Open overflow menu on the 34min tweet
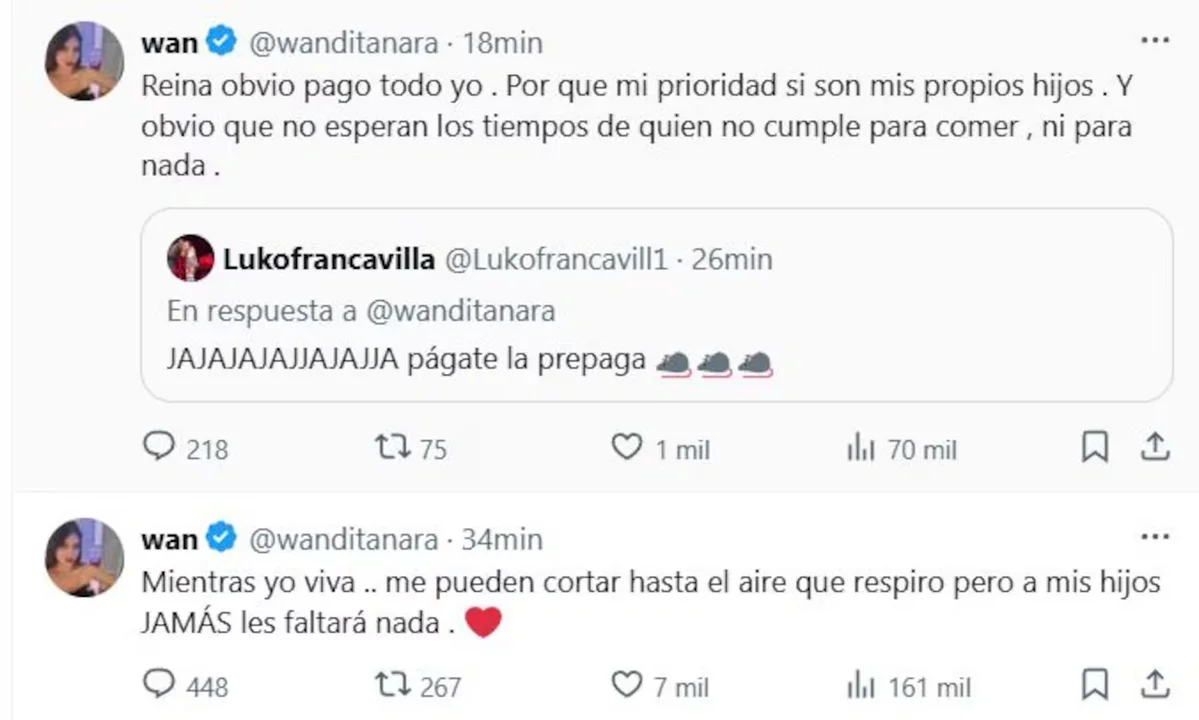1199x720 pixels. (1154, 538)
